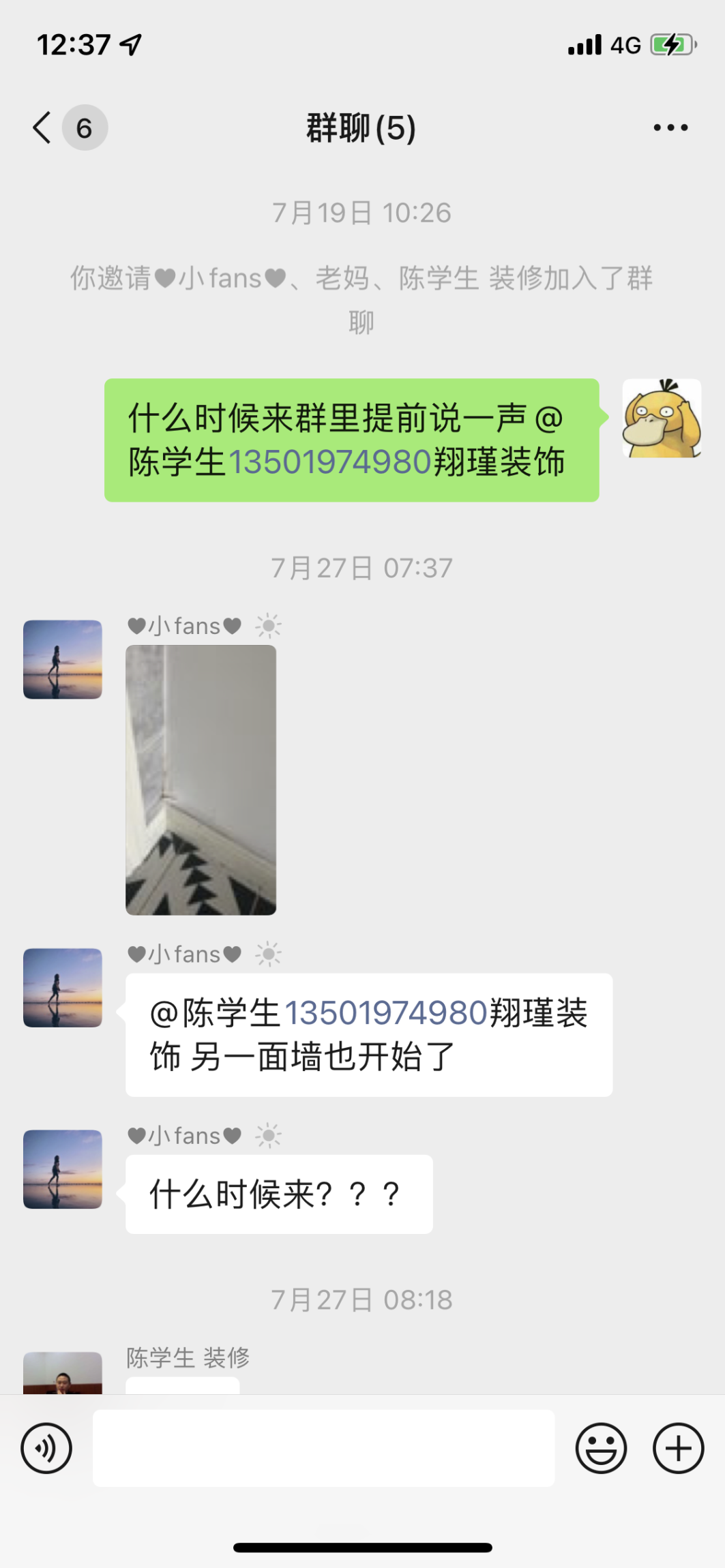Open the emoji sticker panel
The height and width of the screenshot is (1568, 725).
601,1448
